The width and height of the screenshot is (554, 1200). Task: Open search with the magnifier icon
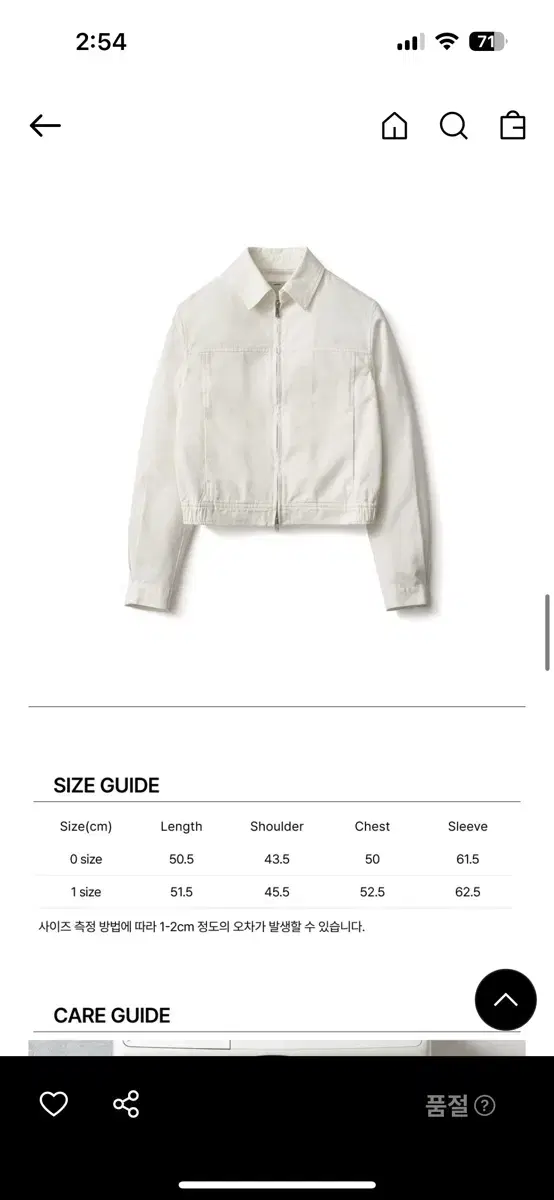454,126
